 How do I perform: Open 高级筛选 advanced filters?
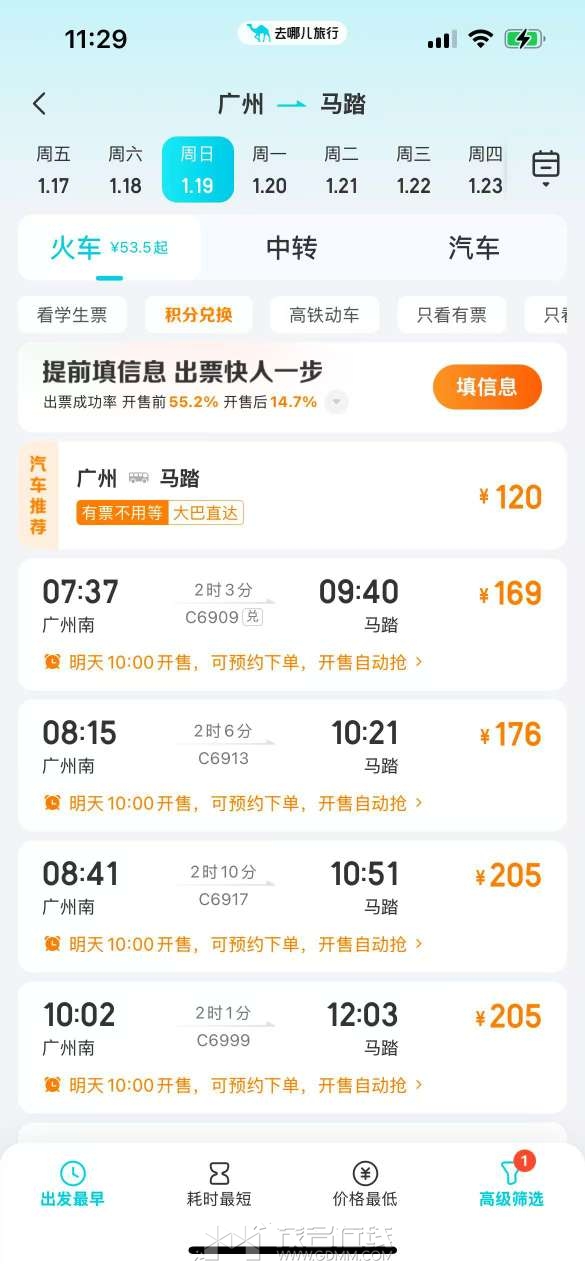(511, 1184)
